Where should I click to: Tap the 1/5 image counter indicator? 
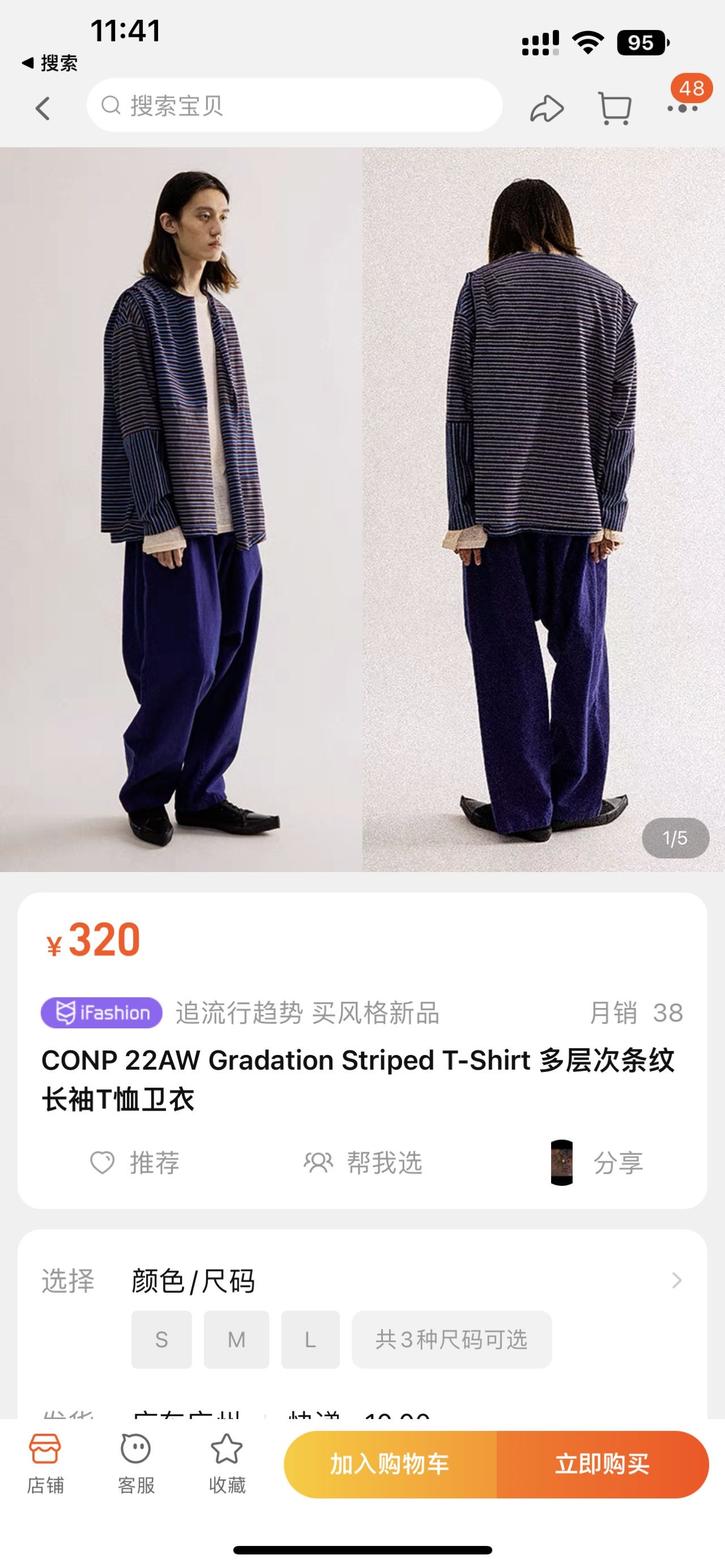(675, 838)
